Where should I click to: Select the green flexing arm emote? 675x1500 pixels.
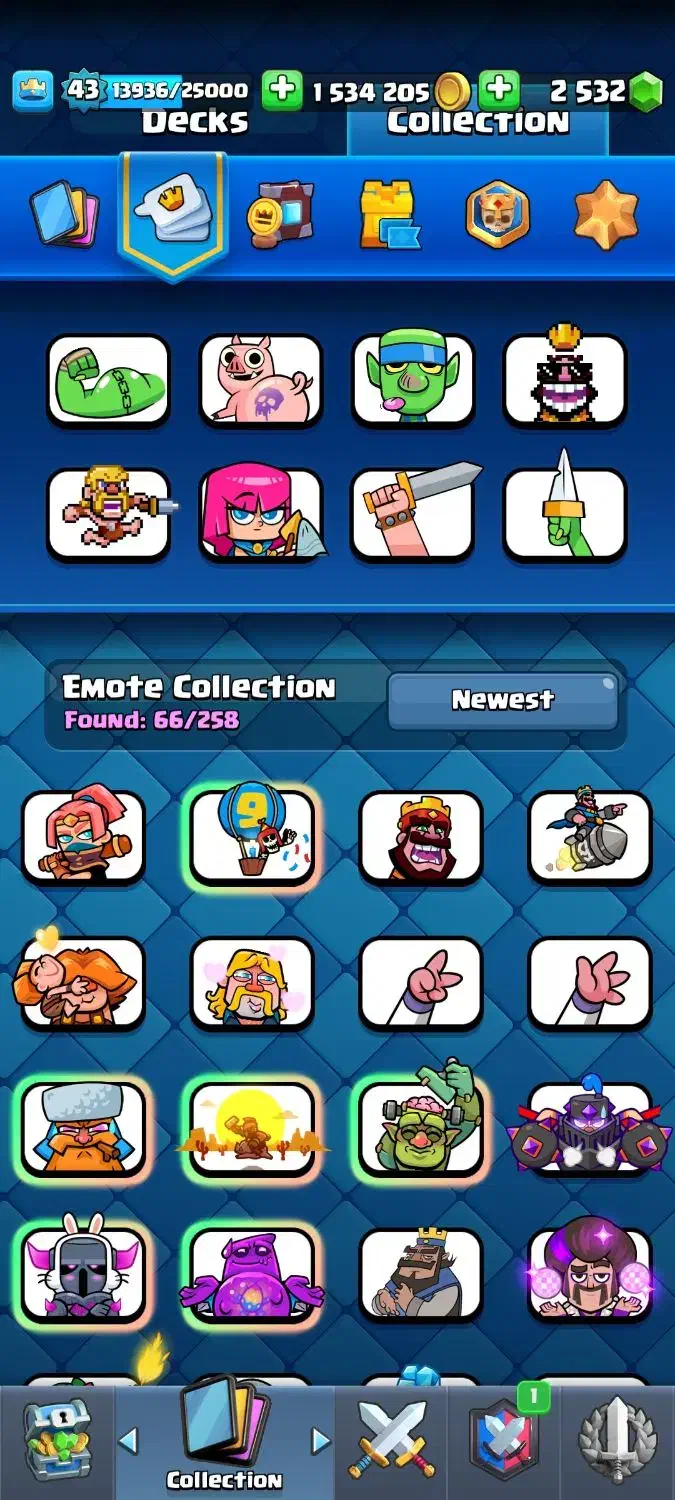point(108,380)
